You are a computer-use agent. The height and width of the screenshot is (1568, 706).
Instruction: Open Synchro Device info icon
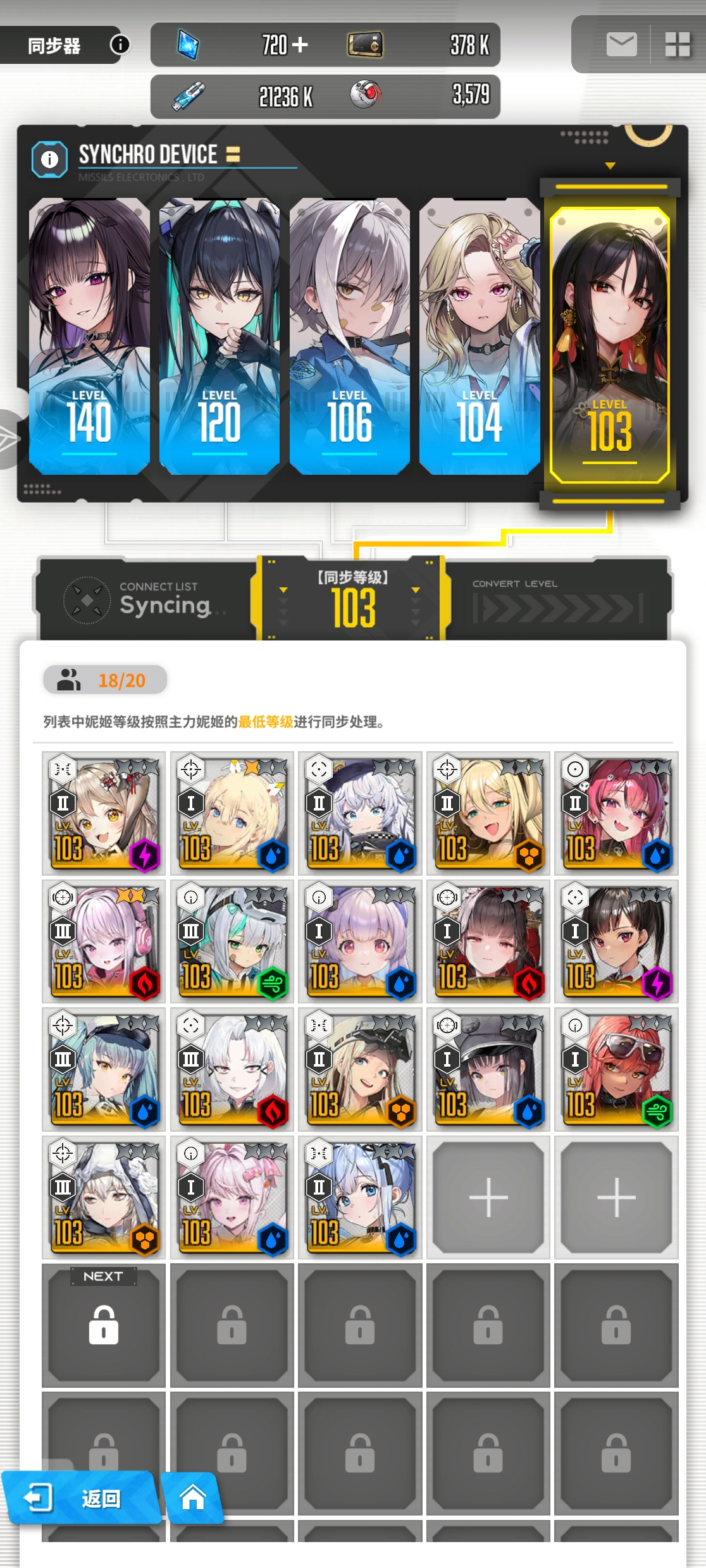point(49,159)
